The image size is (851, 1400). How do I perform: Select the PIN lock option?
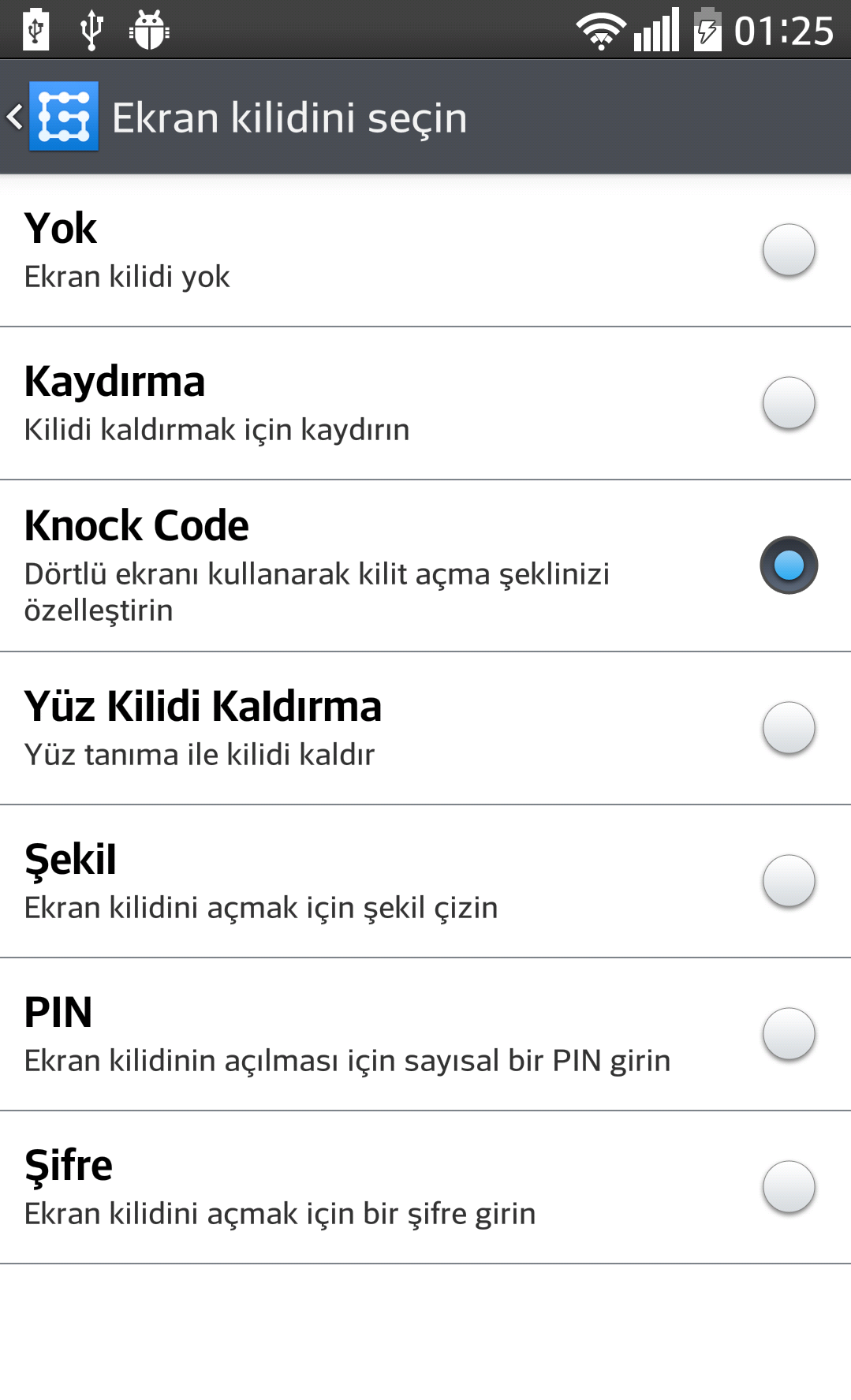pyautogui.click(x=425, y=1034)
